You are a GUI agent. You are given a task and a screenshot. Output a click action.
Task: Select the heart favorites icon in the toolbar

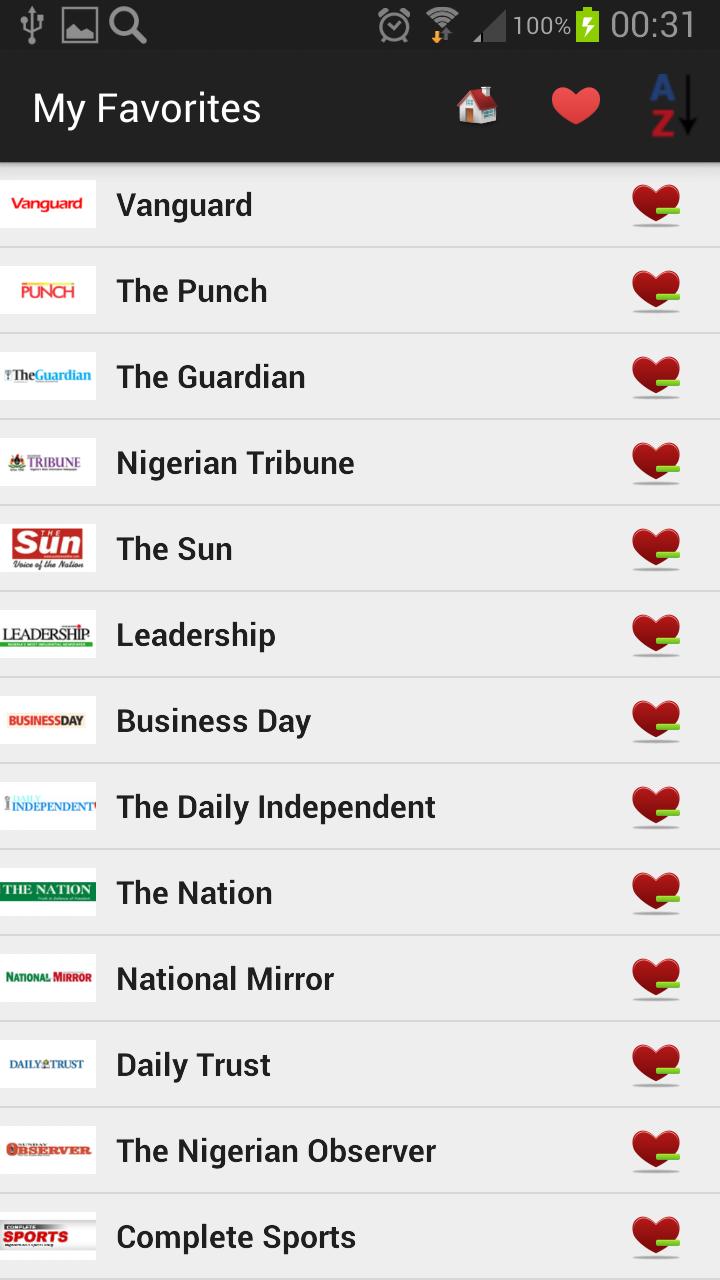576,105
